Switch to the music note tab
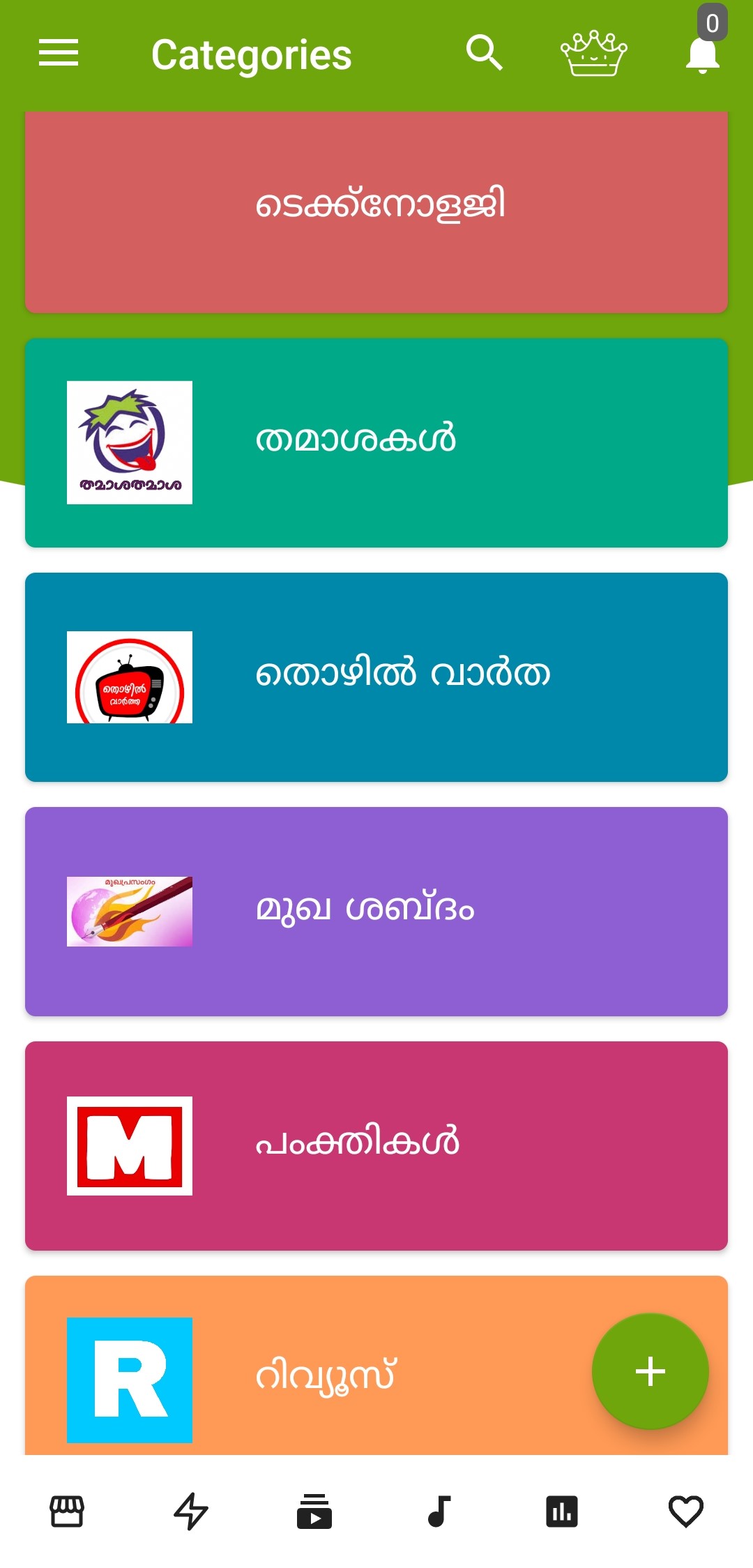This screenshot has width=753, height=1568. (439, 1512)
